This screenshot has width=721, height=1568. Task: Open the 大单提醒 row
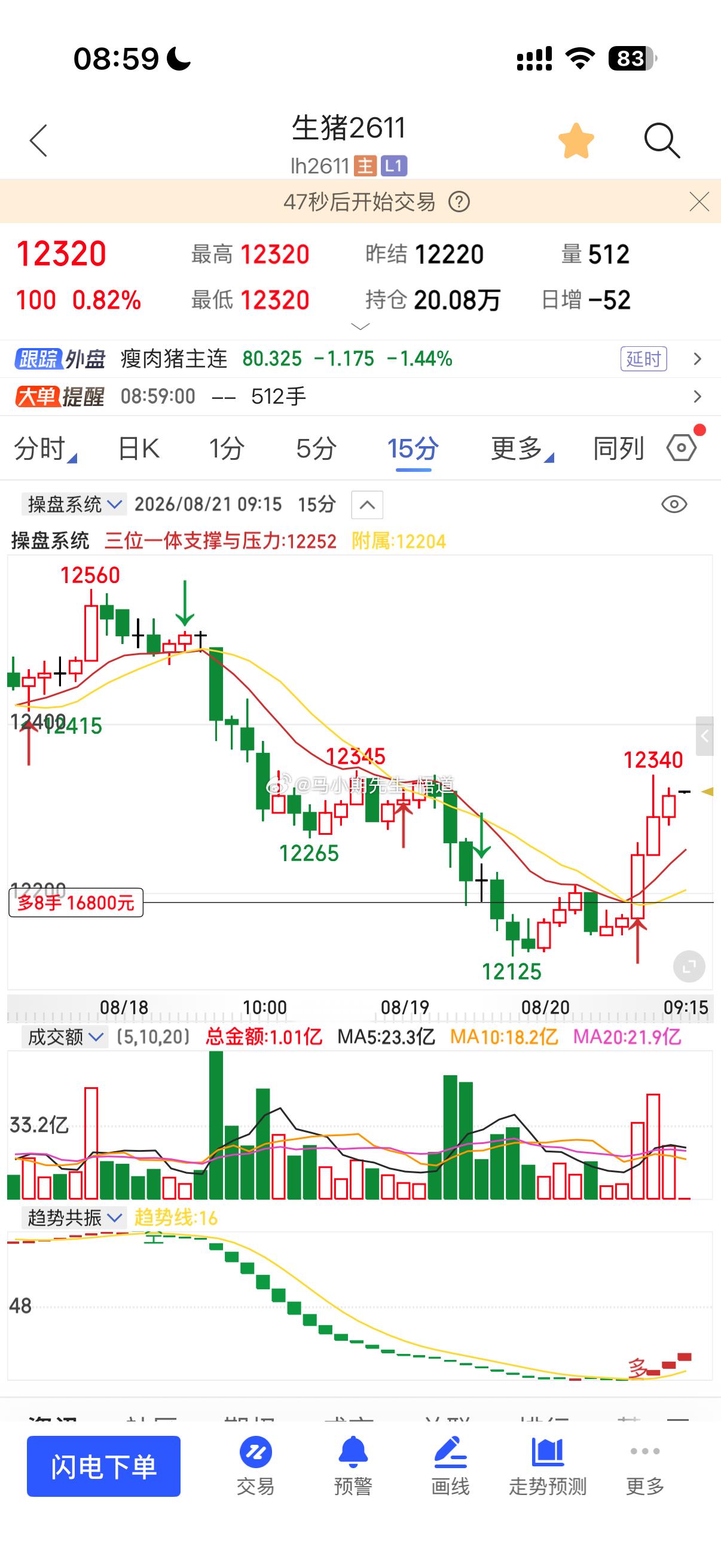[360, 397]
